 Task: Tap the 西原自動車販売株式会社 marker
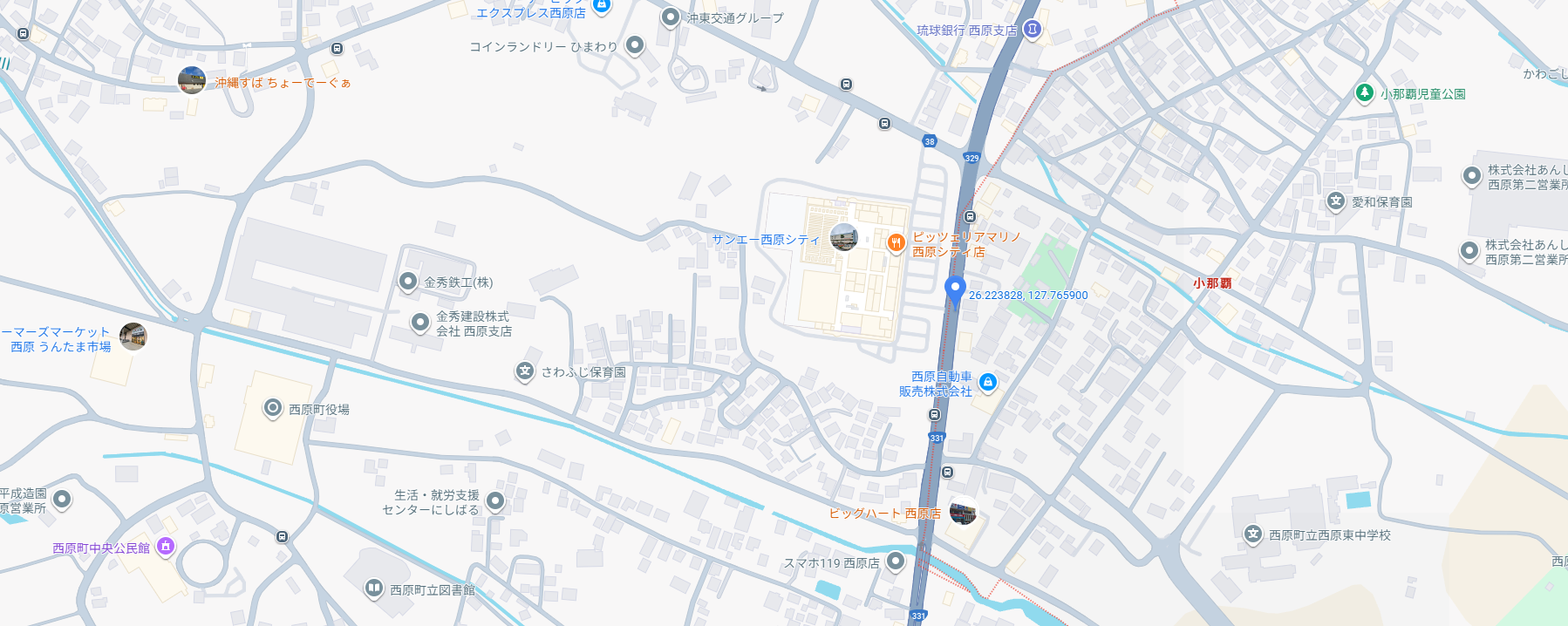point(987,382)
